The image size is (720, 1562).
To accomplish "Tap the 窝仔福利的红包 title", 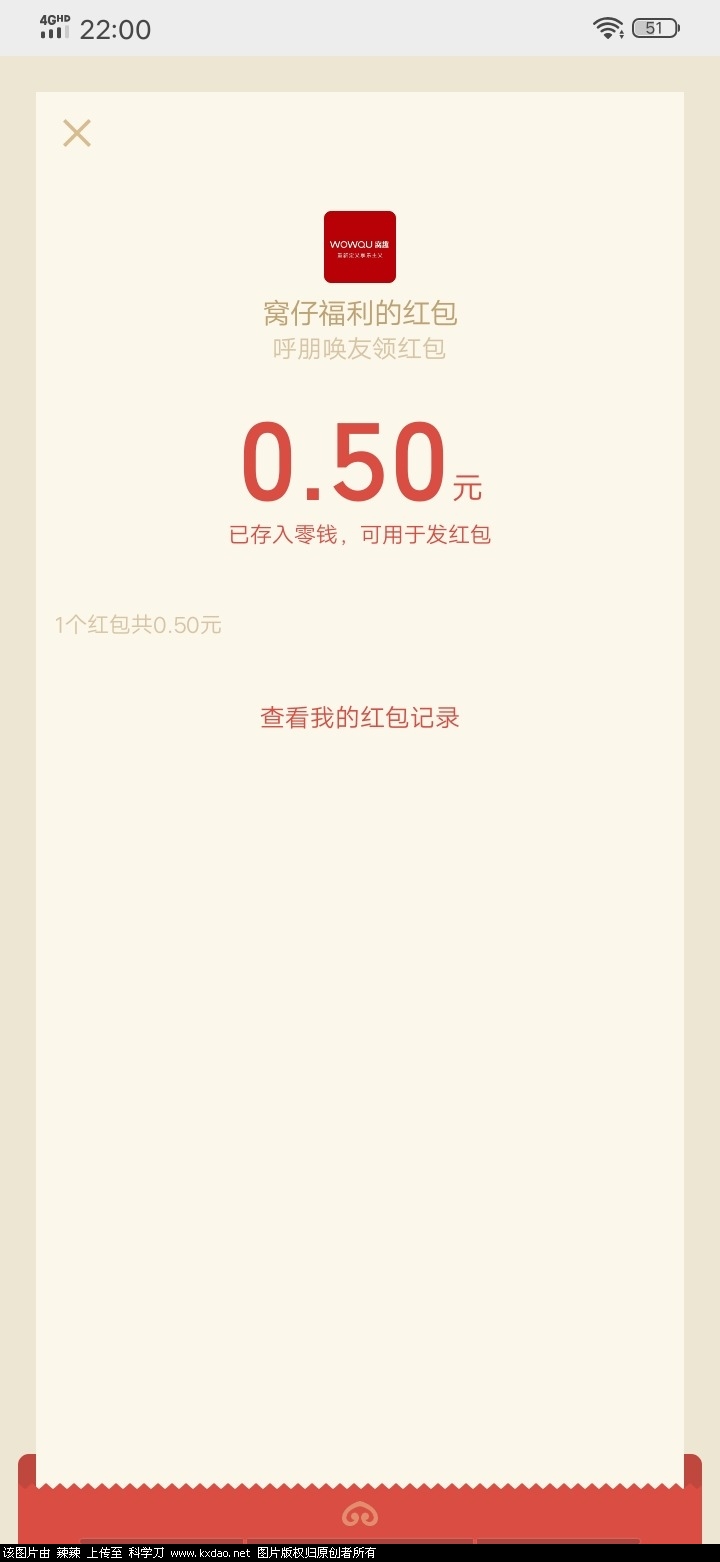I will 359,313.
